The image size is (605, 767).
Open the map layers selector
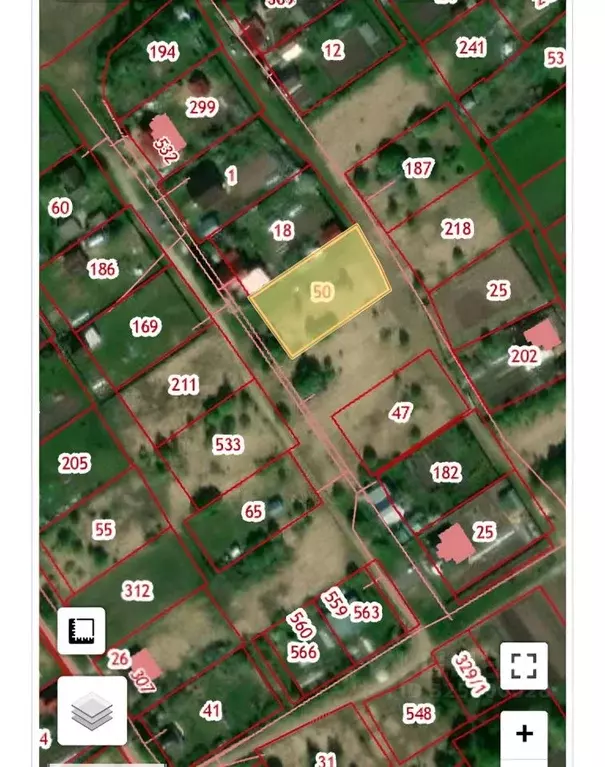point(92,711)
